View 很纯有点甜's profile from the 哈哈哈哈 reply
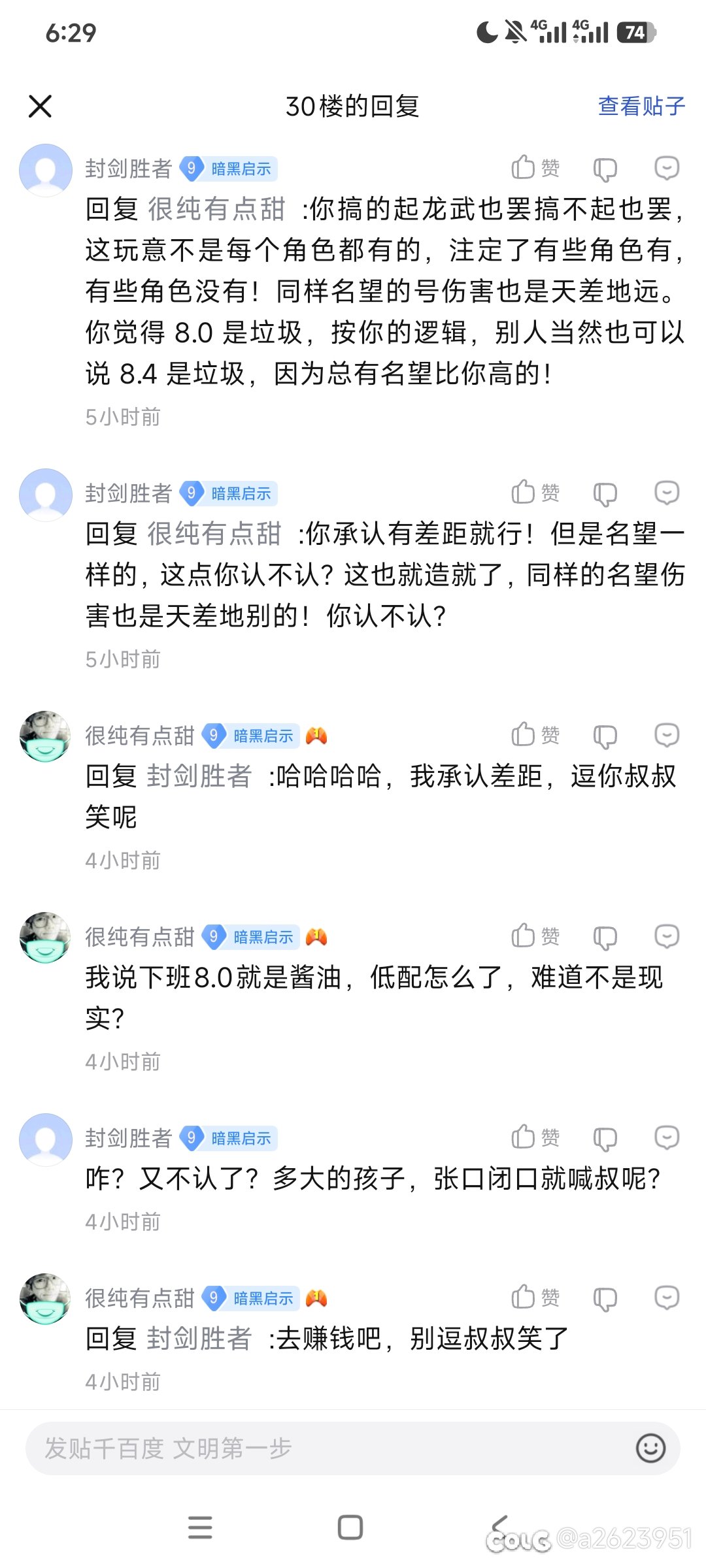Screen dimensions: 706x1568 pos(45,736)
